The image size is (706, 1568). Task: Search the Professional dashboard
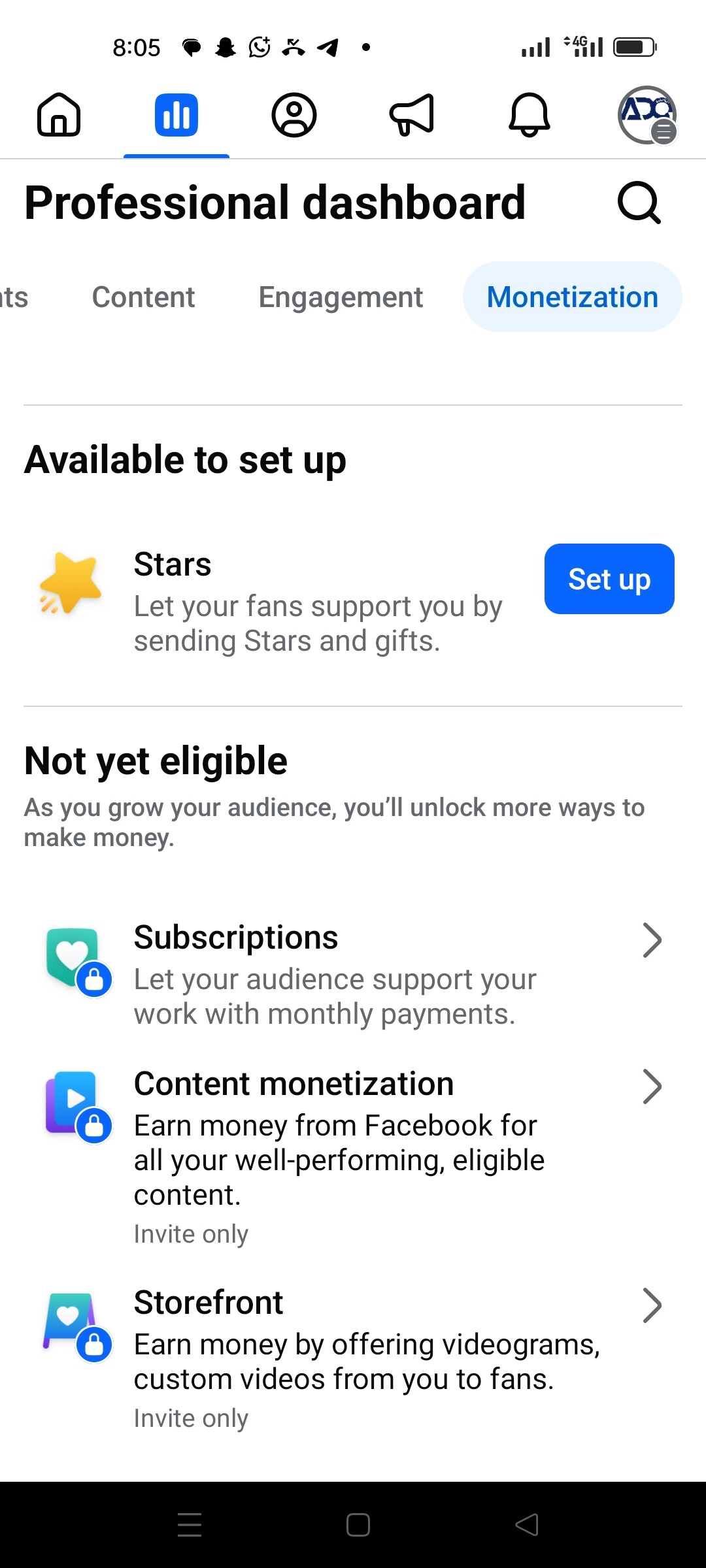[x=639, y=203]
